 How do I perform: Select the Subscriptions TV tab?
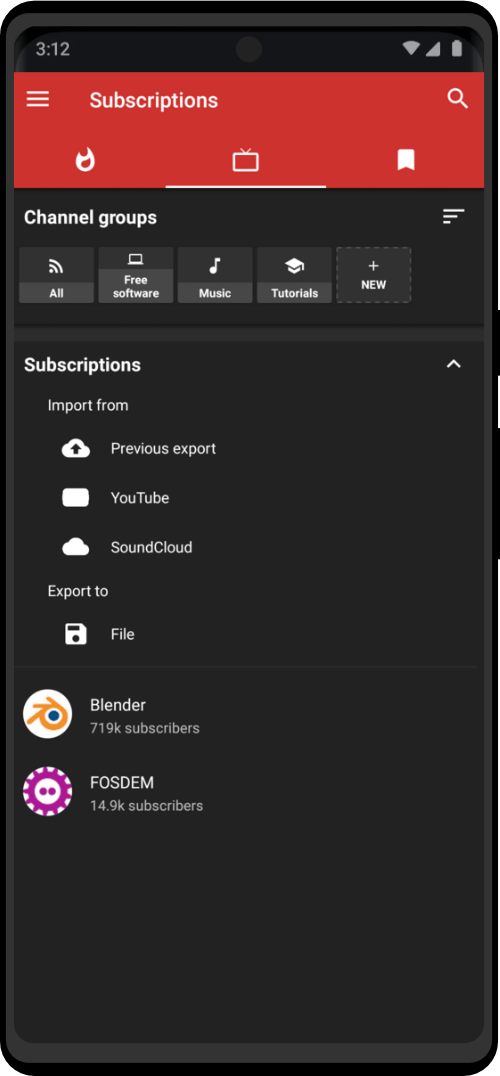(x=246, y=161)
